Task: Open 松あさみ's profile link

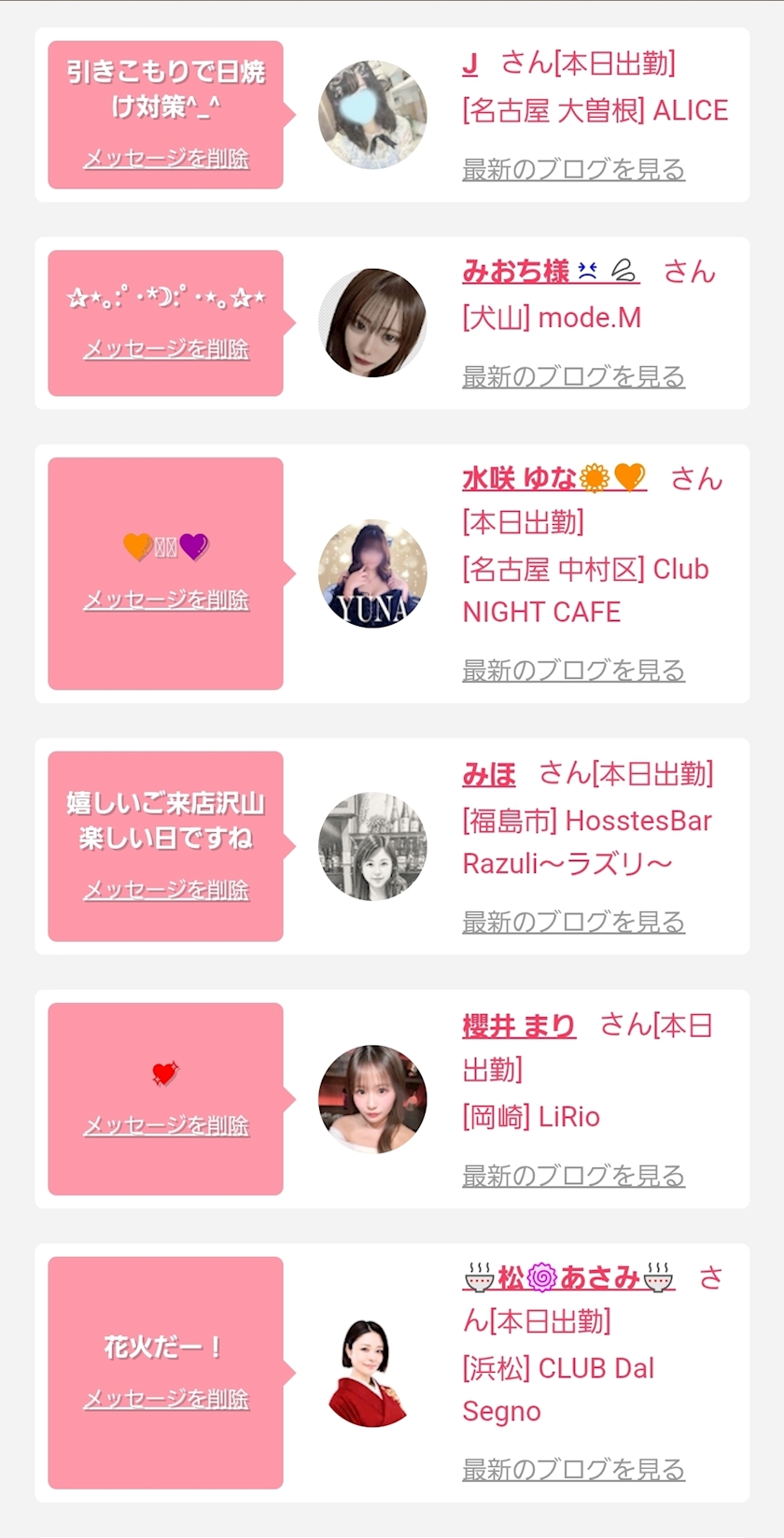Action: [568, 1277]
